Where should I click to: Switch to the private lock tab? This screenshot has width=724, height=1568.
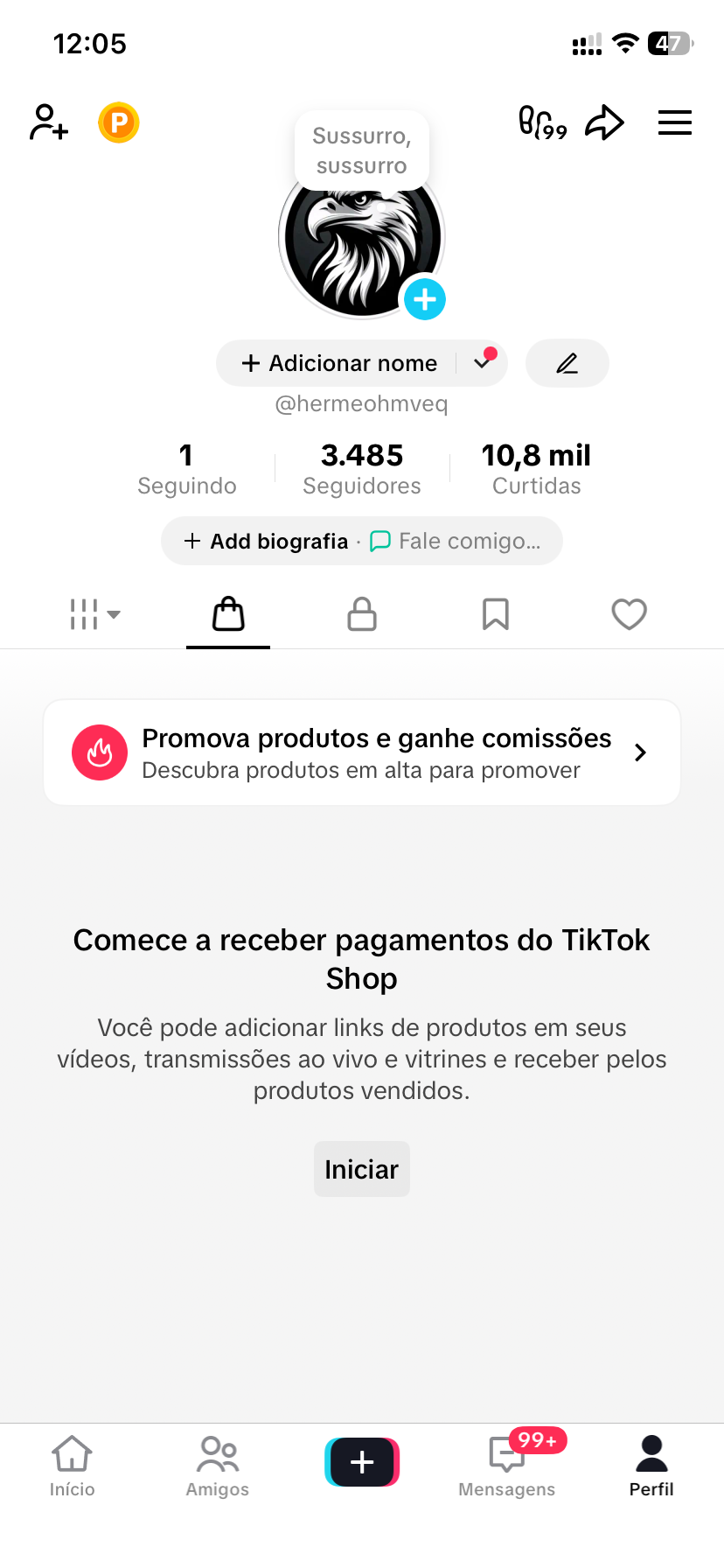tap(362, 614)
